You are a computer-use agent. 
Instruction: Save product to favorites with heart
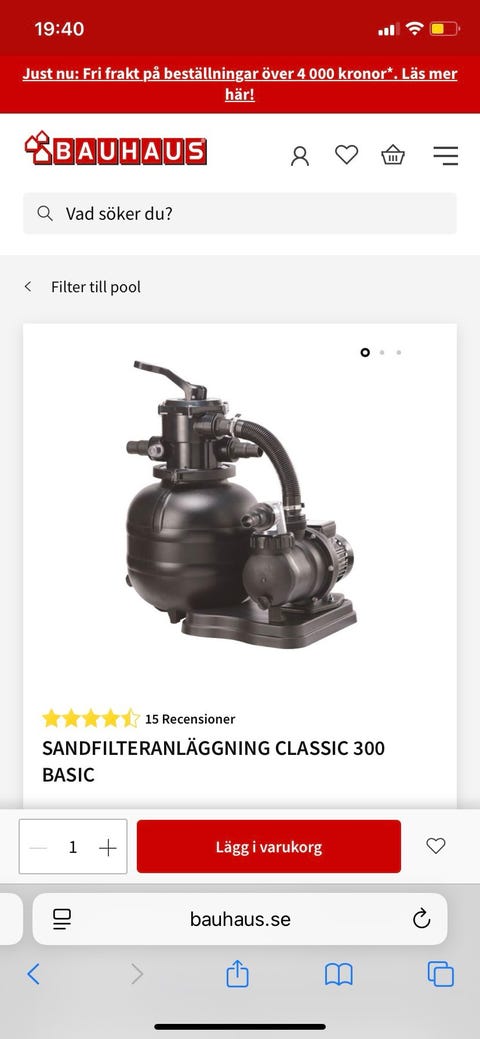click(436, 846)
